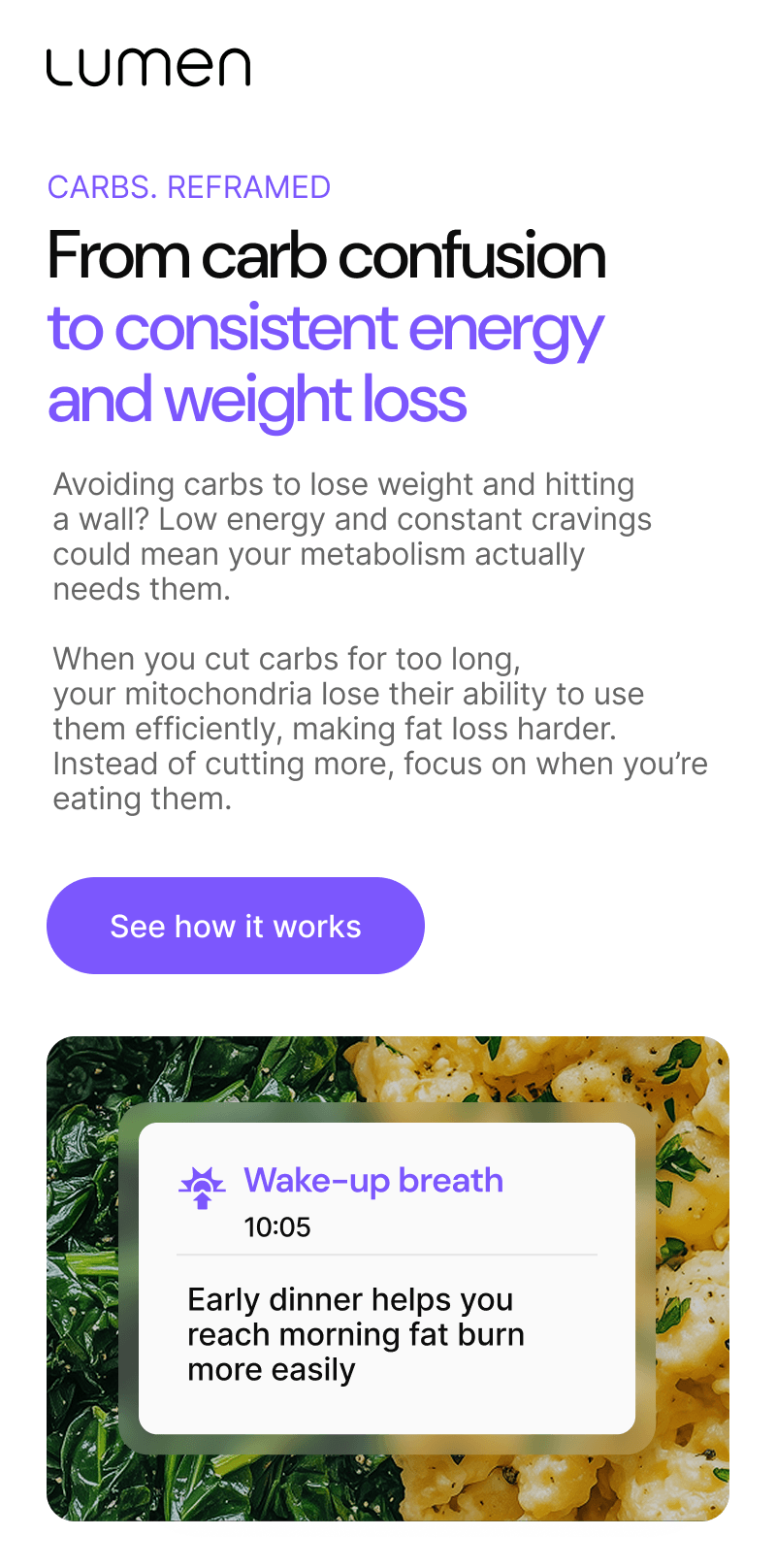The image size is (776, 1568).
Task: Tap the See how it works button
Action: point(236,926)
